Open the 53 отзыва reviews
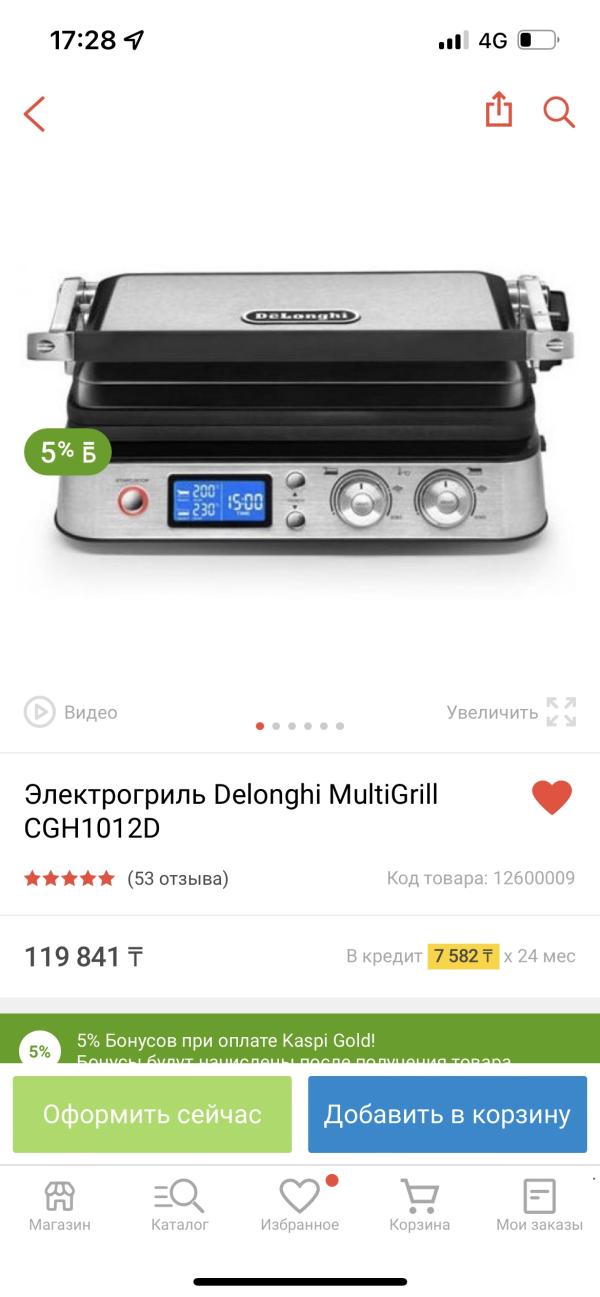The image size is (600, 1297). click(x=178, y=879)
